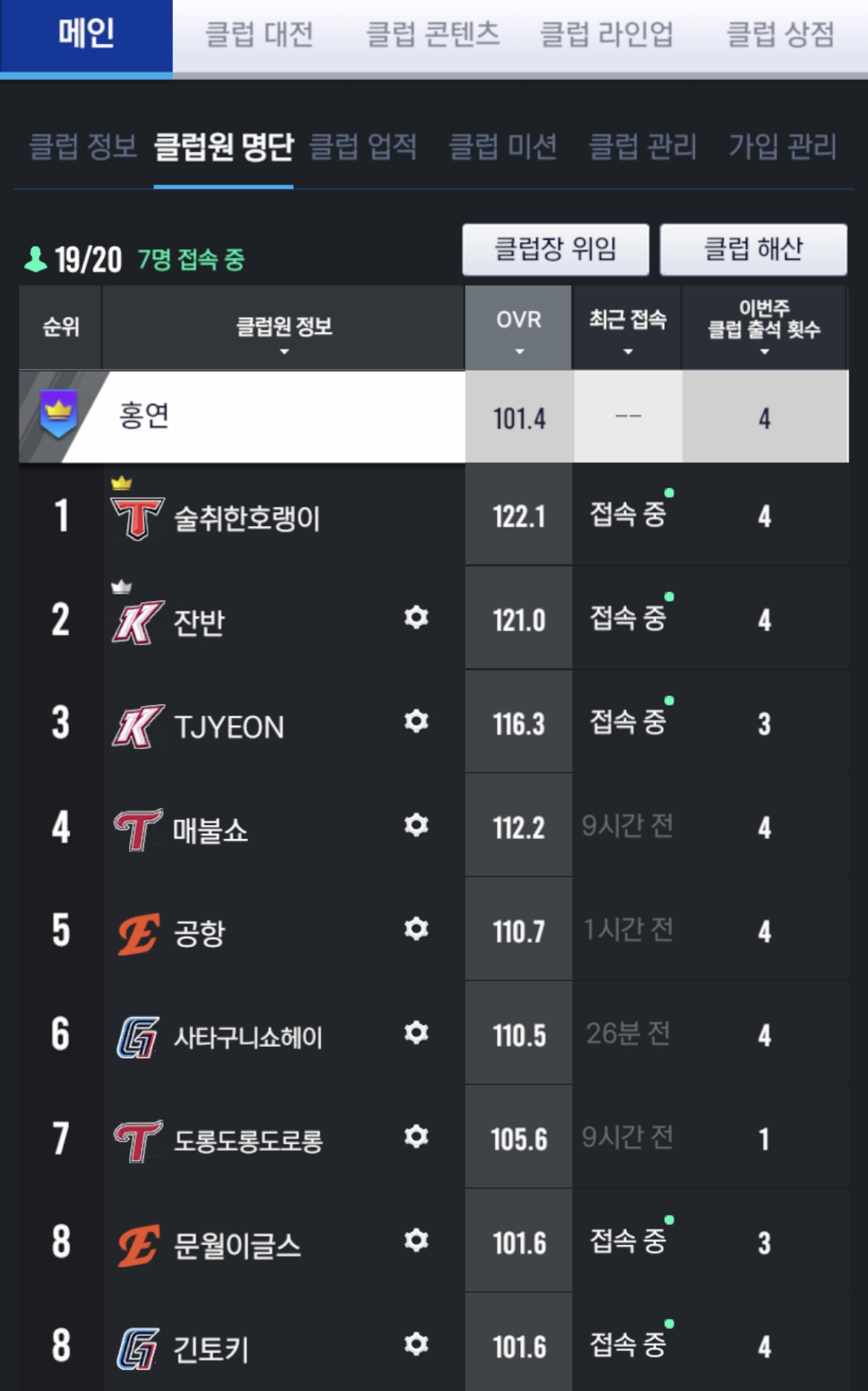The width and height of the screenshot is (868, 1391).
Task: Go to the 클럽 관리 sub-tab
Action: tap(642, 146)
